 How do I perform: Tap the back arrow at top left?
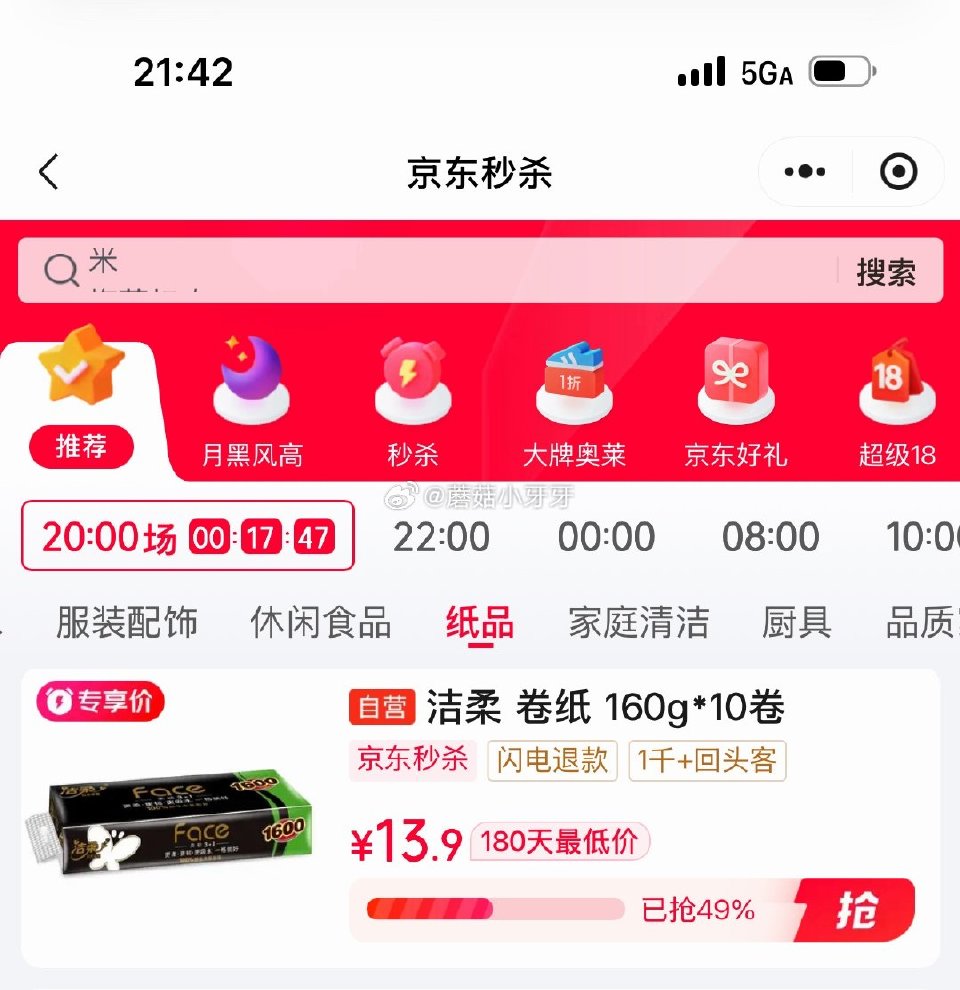point(48,171)
